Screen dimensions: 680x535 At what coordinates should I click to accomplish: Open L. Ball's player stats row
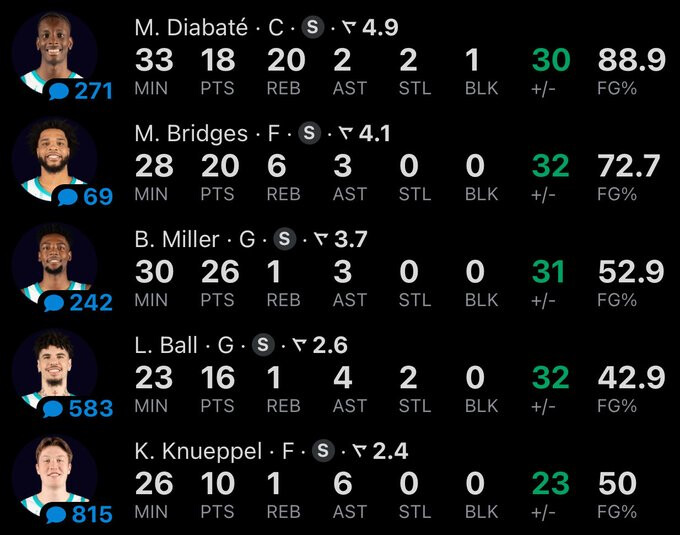coord(340,375)
